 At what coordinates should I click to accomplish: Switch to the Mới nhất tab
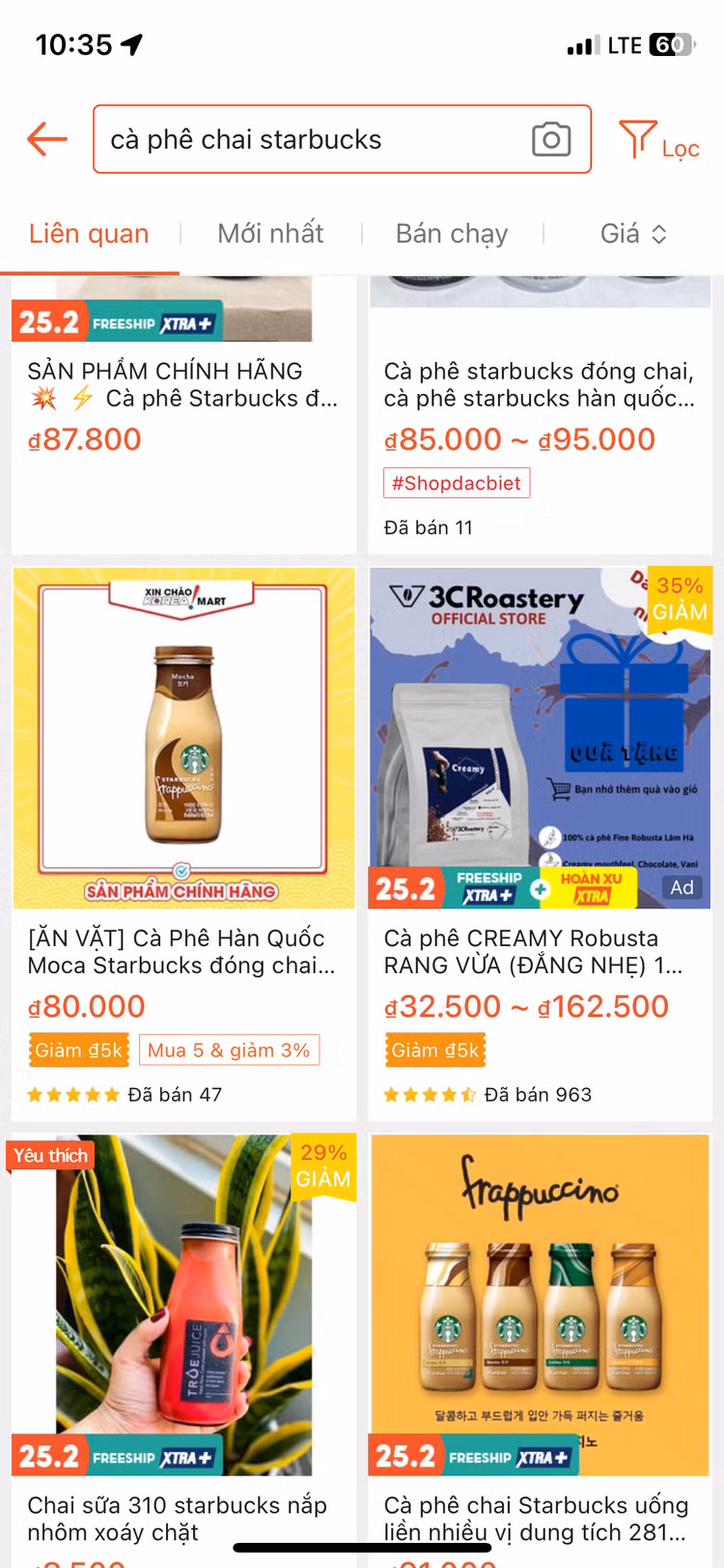270,233
